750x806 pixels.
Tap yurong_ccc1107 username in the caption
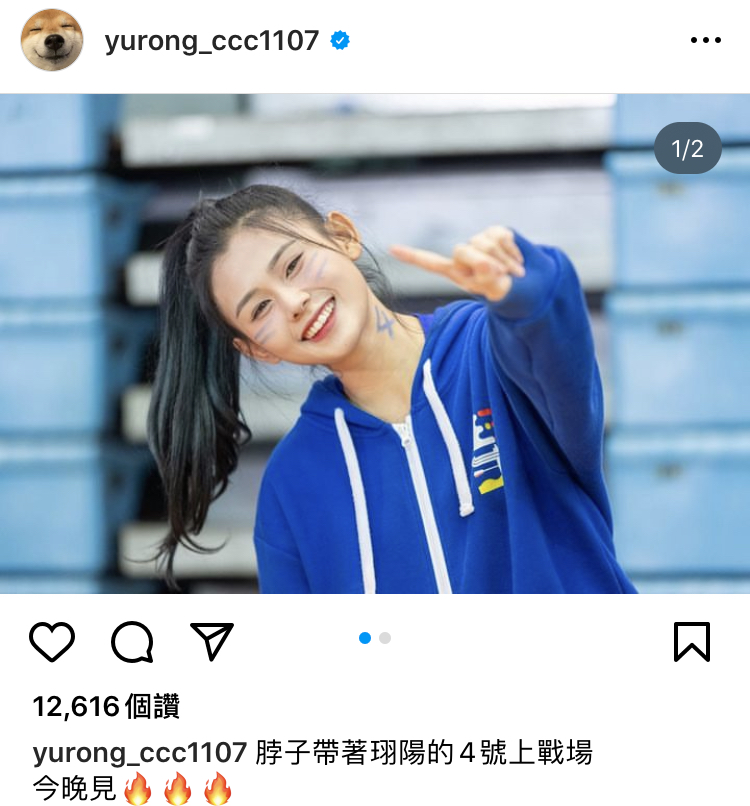[139, 752]
